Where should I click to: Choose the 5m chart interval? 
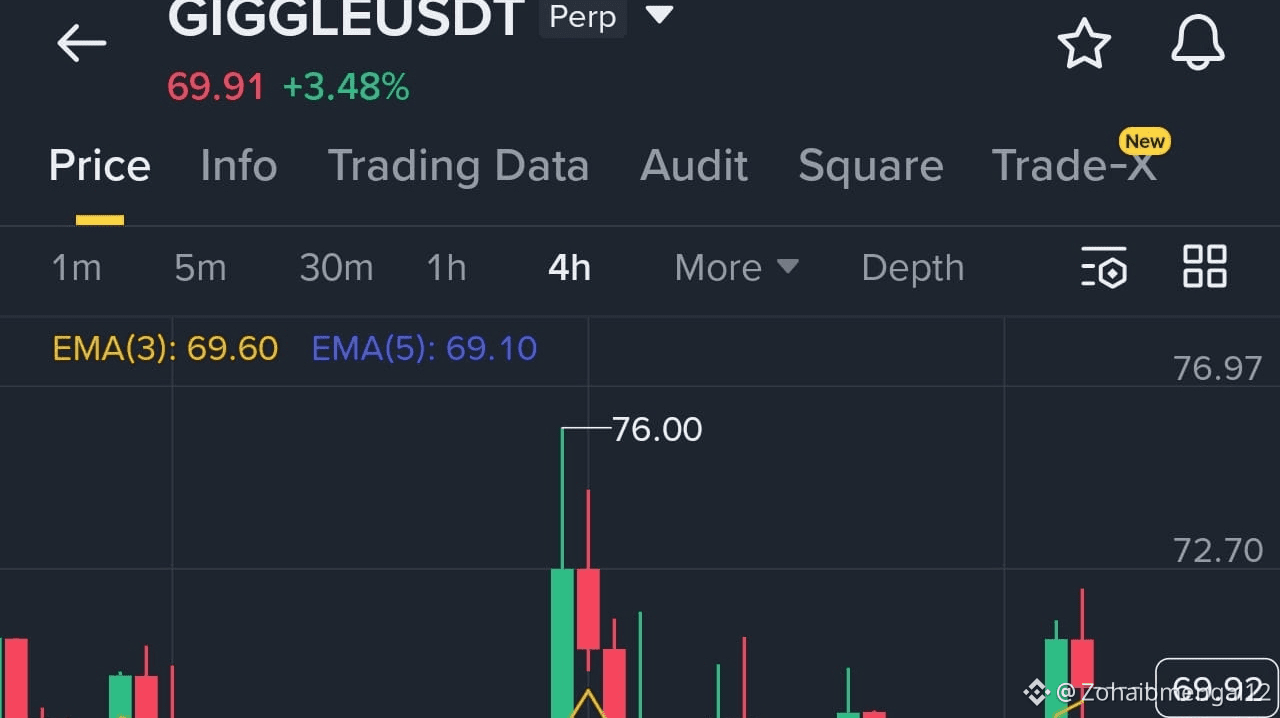200,268
